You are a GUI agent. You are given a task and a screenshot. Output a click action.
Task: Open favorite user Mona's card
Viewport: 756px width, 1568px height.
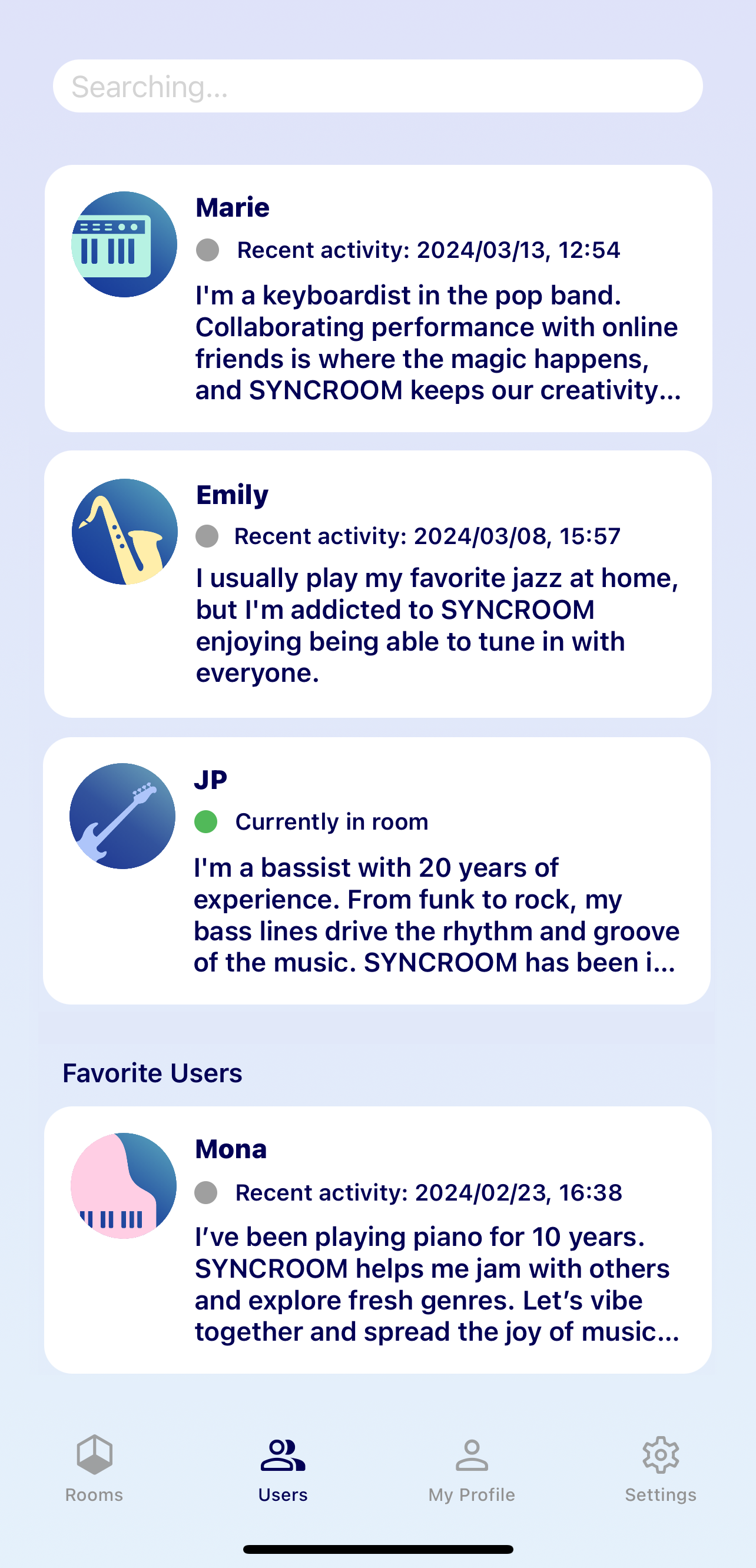pyautogui.click(x=377, y=1239)
